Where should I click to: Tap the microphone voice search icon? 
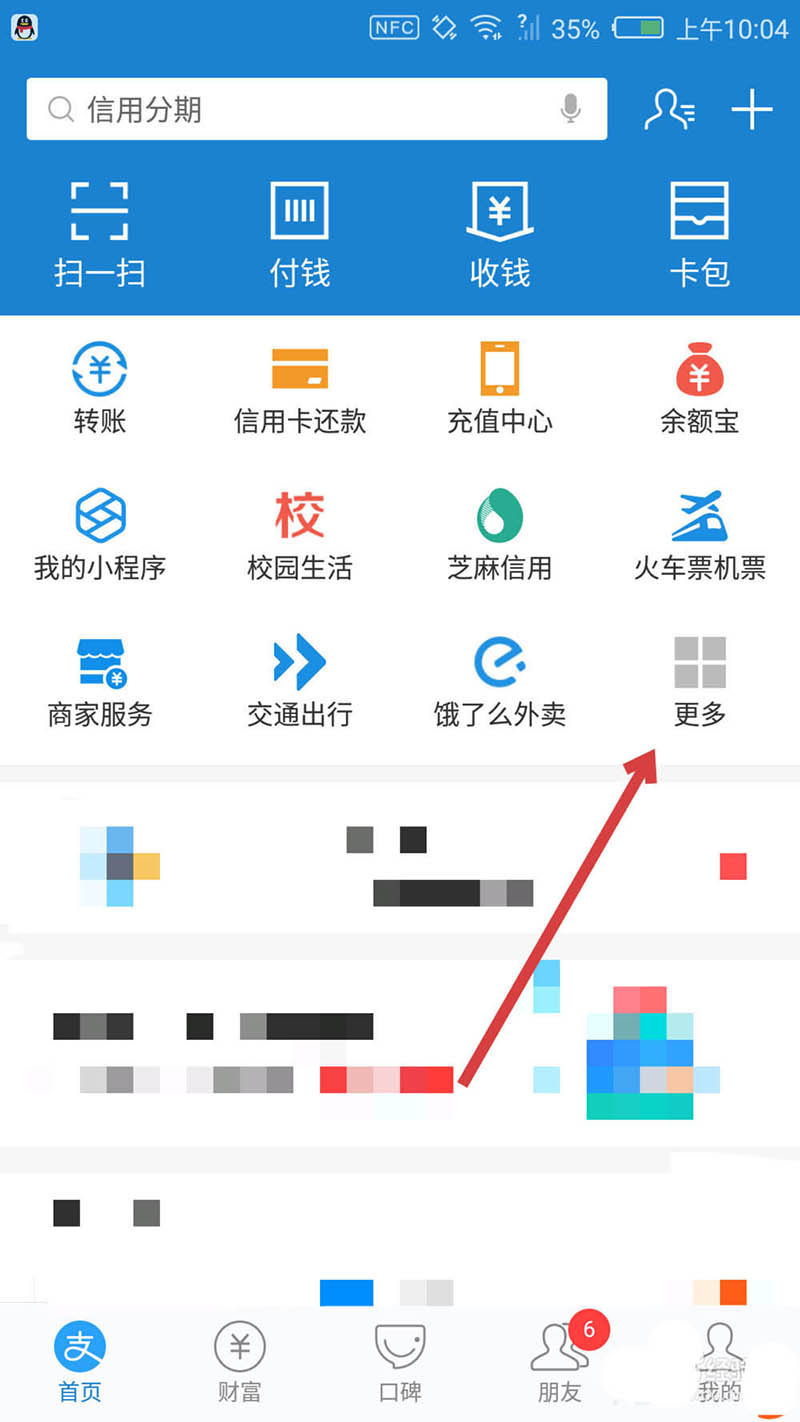click(x=571, y=109)
